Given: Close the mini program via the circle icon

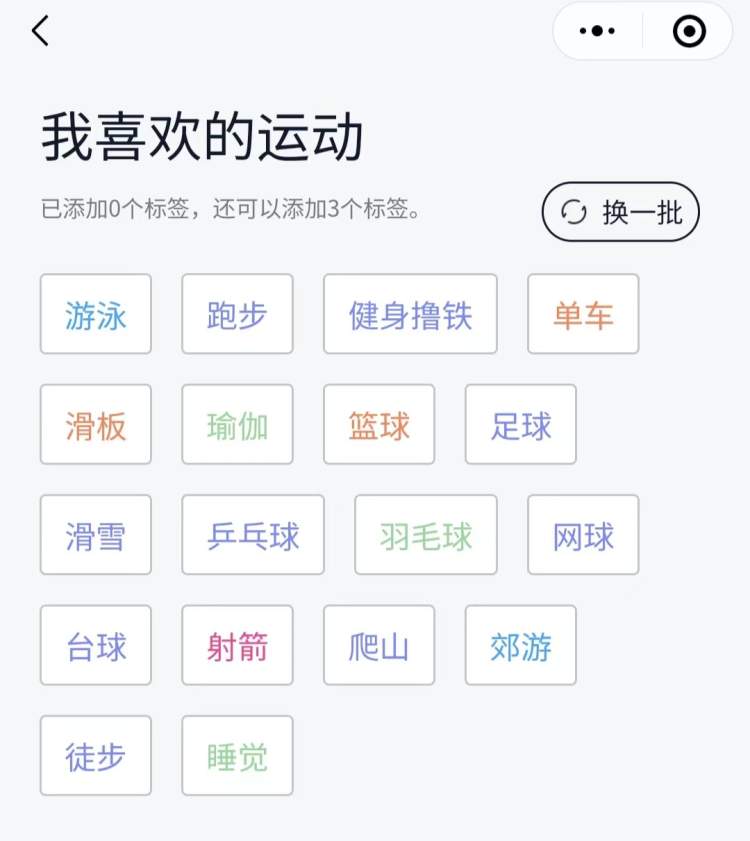Looking at the screenshot, I should point(689,31).
